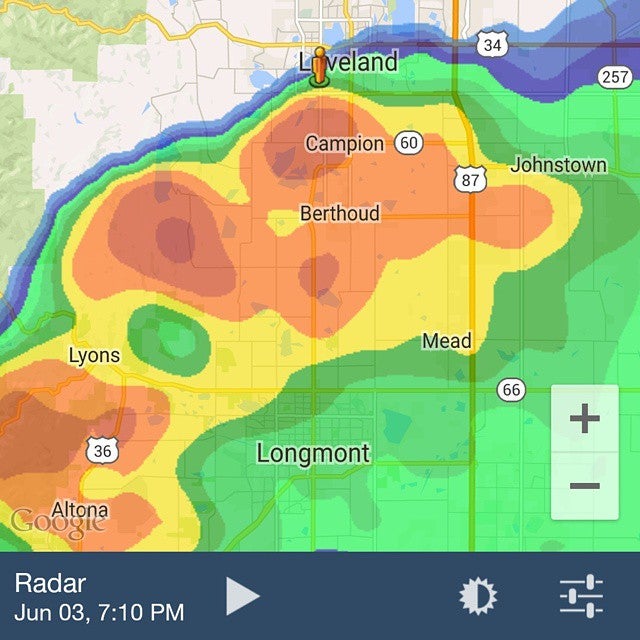Open the radar layer settings sliders

(581, 596)
